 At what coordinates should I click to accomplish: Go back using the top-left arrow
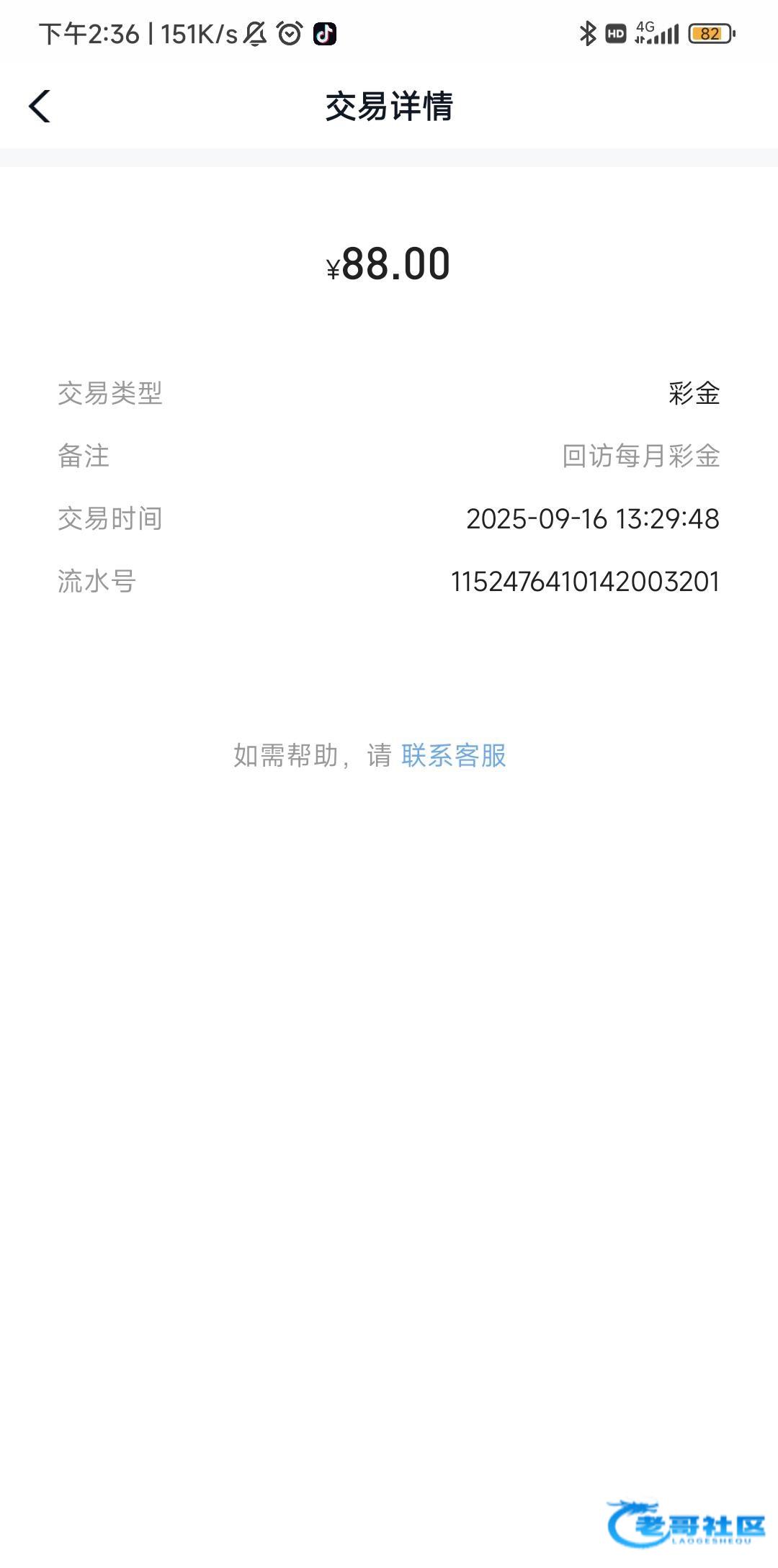(x=40, y=107)
